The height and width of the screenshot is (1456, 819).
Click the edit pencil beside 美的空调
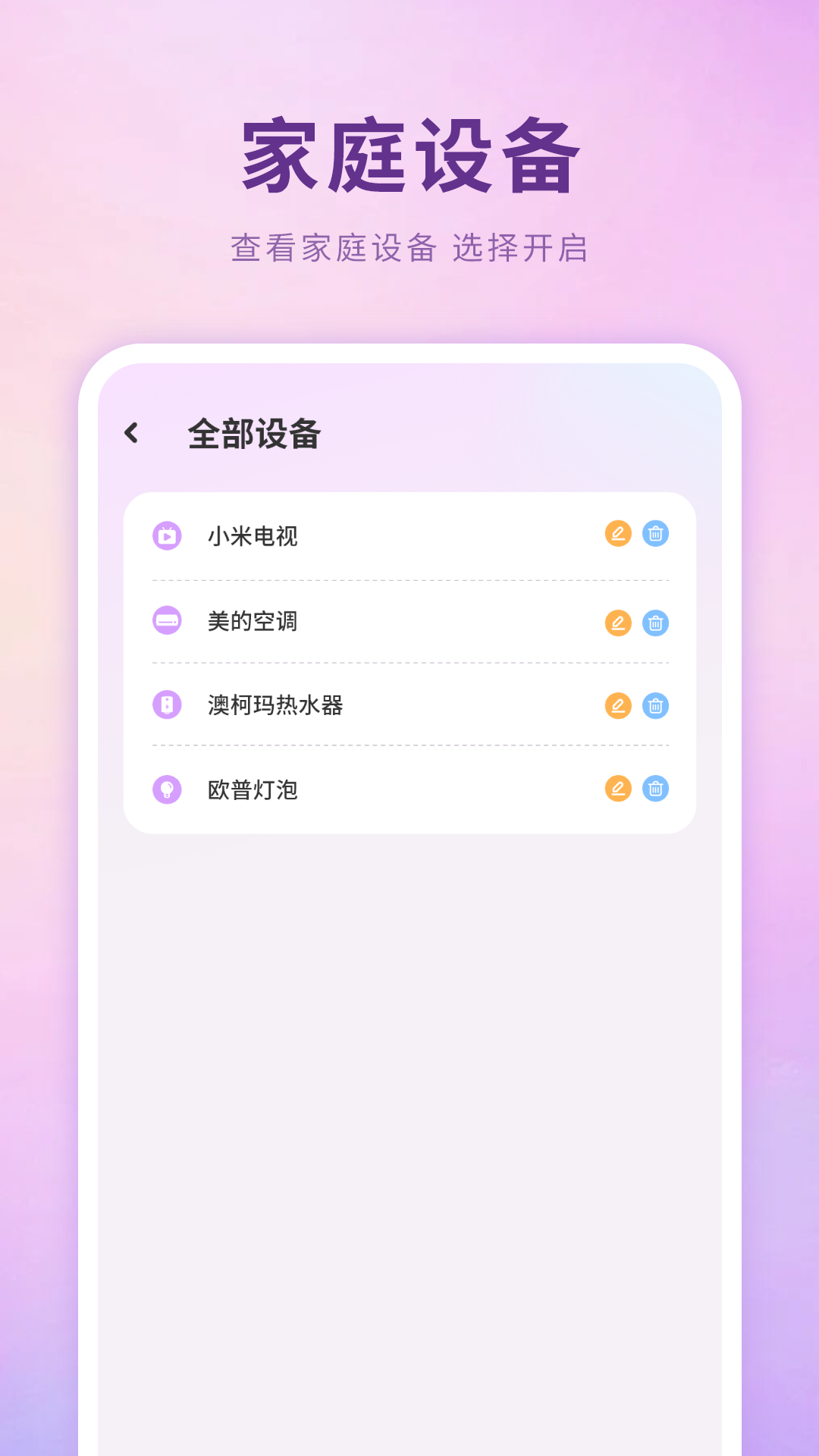click(619, 621)
